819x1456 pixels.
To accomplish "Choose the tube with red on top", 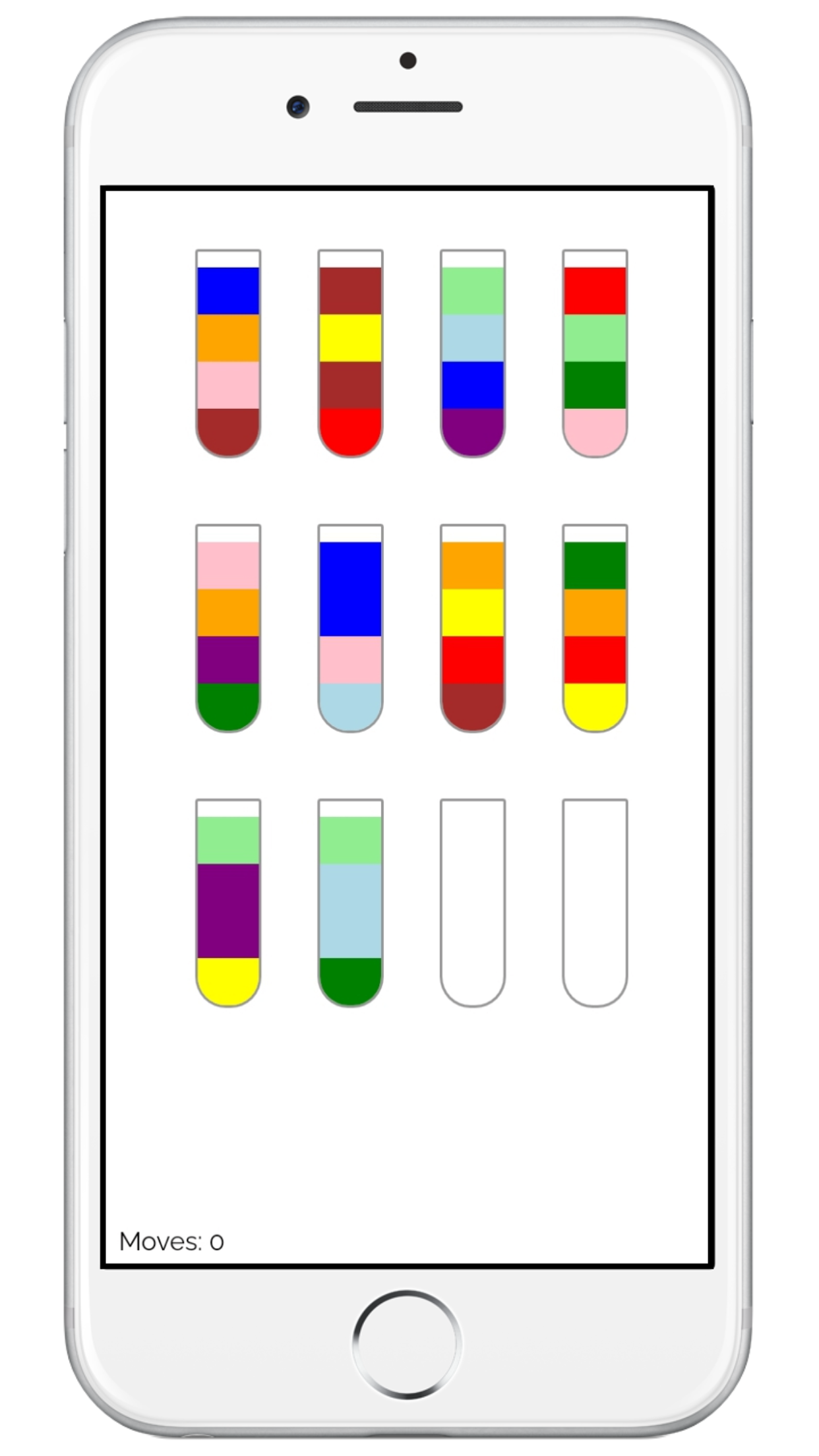I will click(x=595, y=353).
